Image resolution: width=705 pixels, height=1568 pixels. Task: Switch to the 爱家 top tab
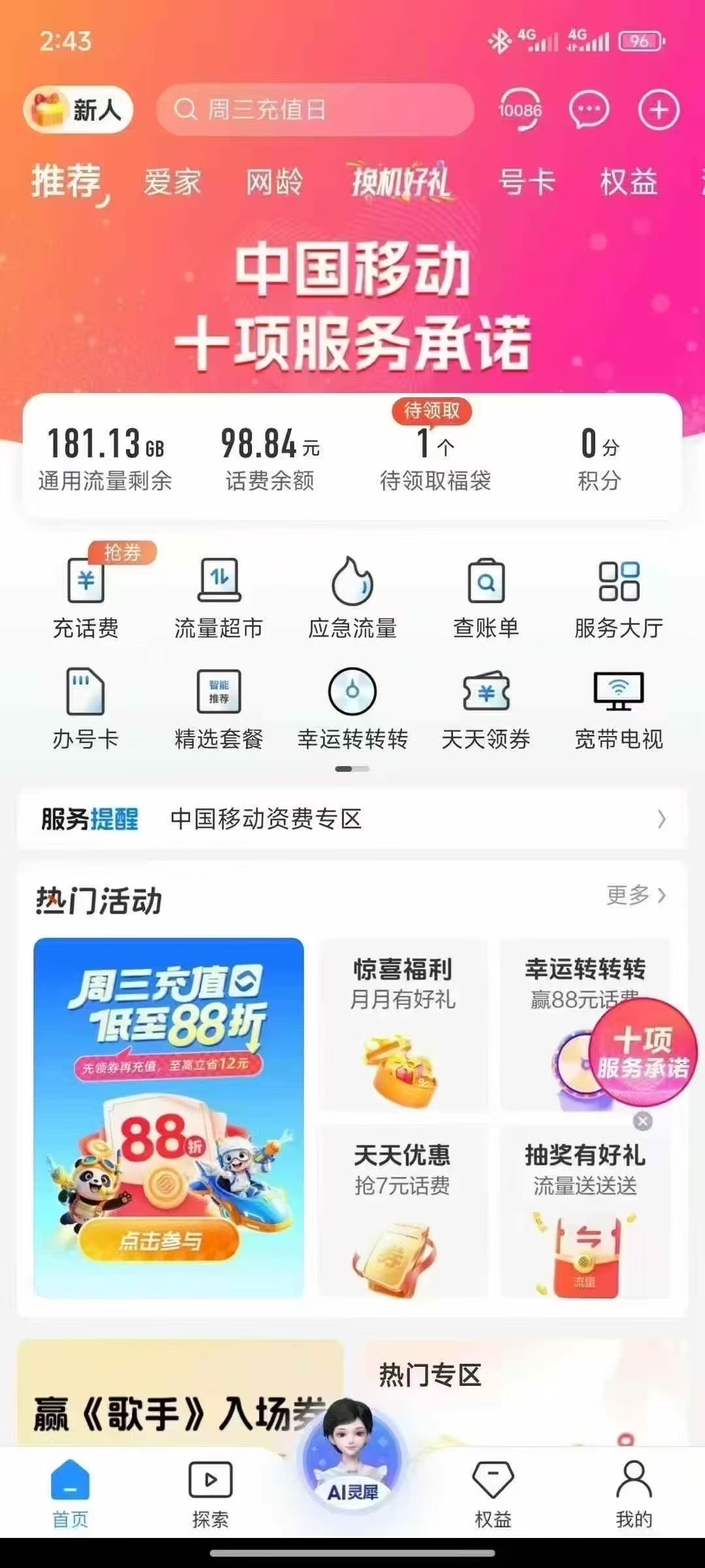(x=172, y=182)
